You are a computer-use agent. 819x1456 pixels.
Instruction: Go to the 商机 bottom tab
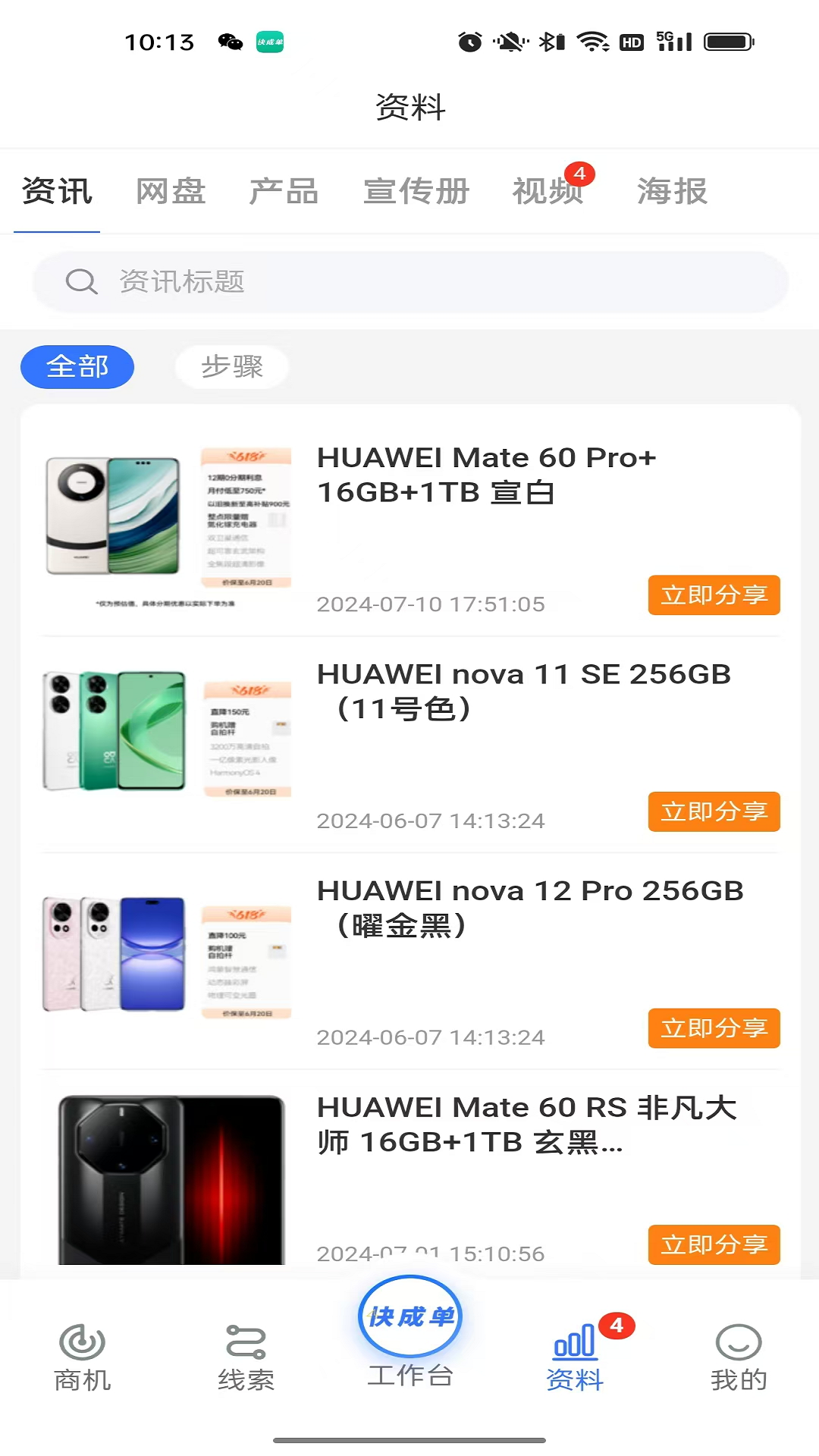pyautogui.click(x=82, y=1358)
